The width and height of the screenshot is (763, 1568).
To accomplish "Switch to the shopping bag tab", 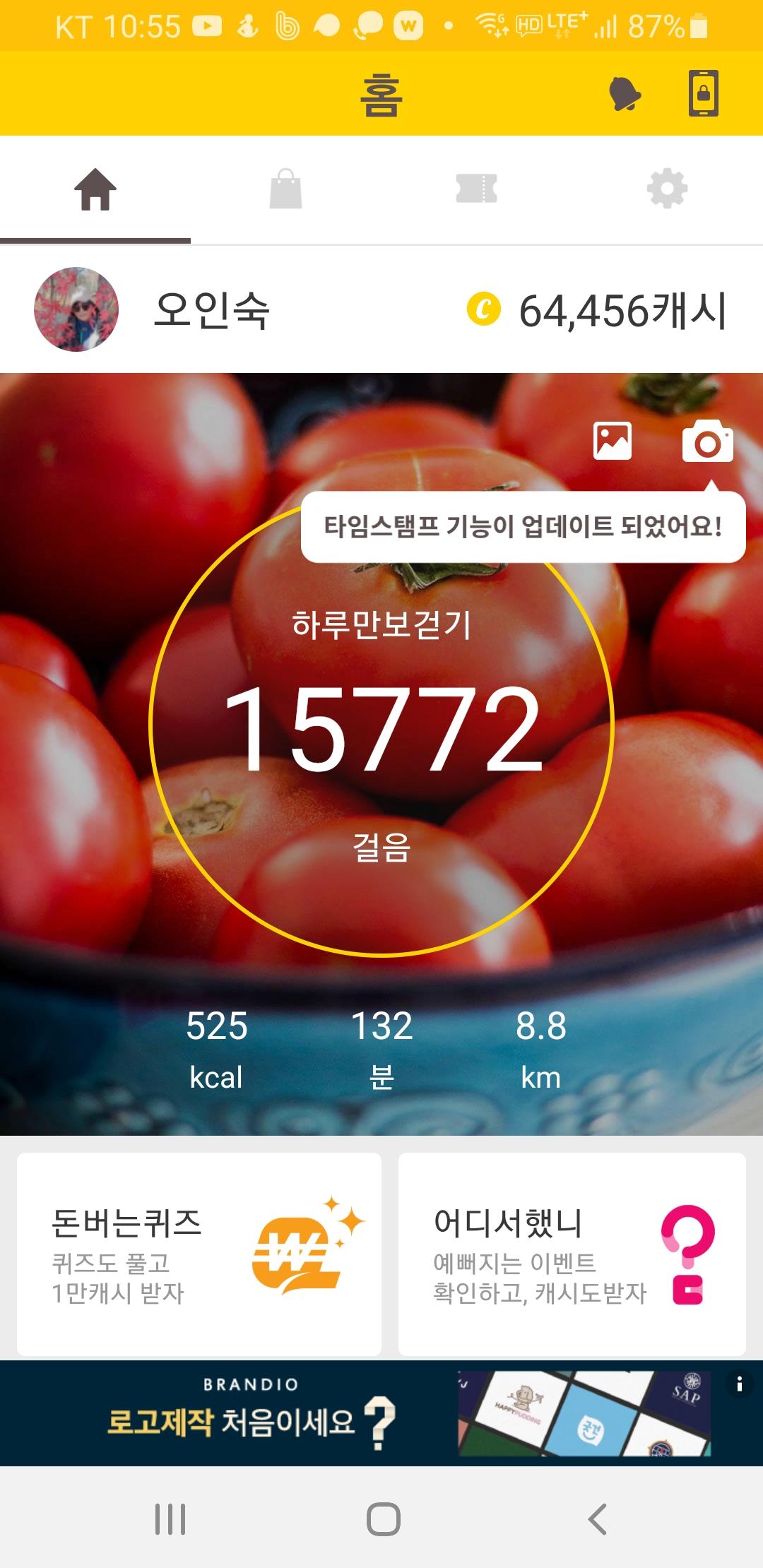I will pyautogui.click(x=286, y=189).
